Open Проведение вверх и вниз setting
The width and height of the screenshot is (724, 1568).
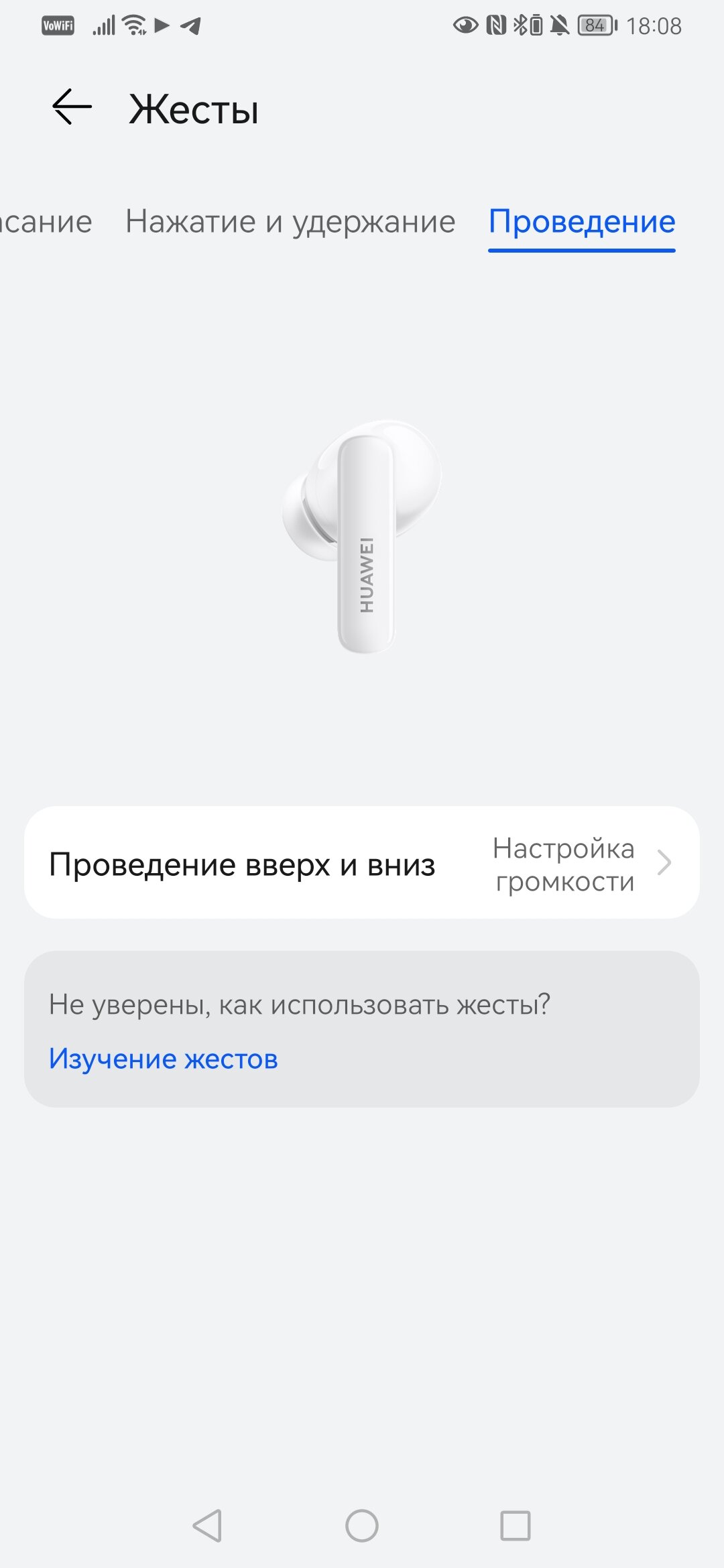tap(362, 863)
